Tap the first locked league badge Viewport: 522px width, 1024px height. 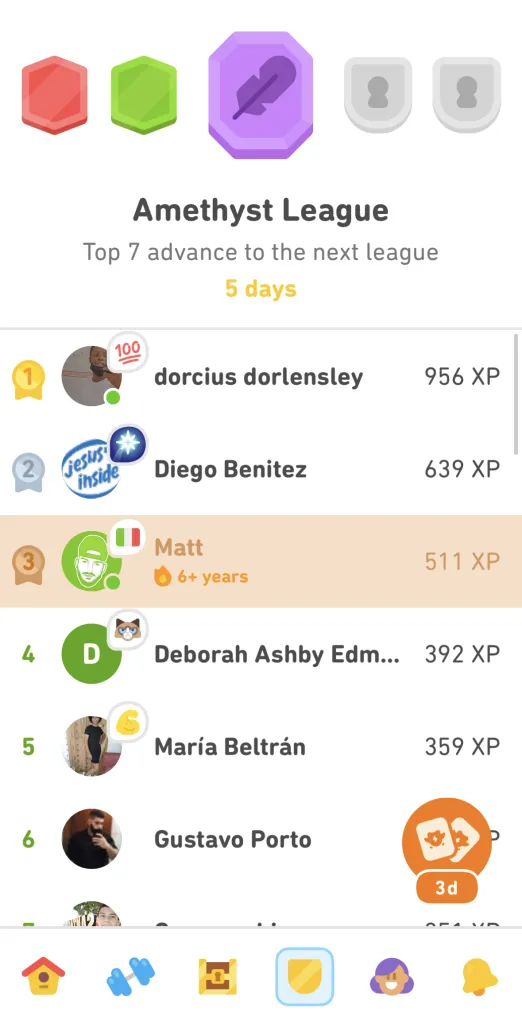click(x=378, y=95)
